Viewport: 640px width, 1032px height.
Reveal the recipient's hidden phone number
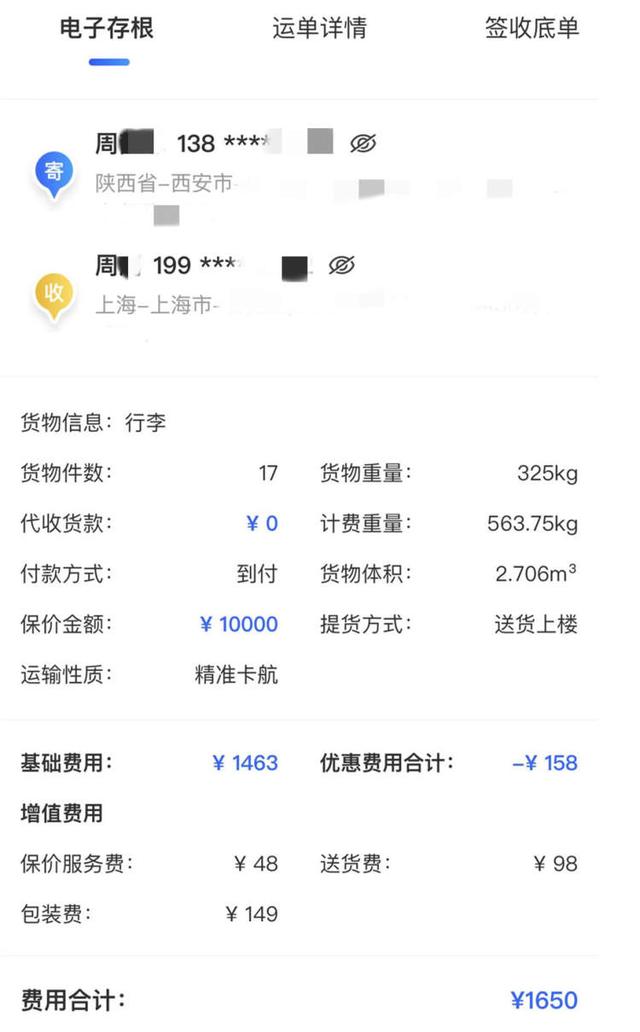pos(342,265)
